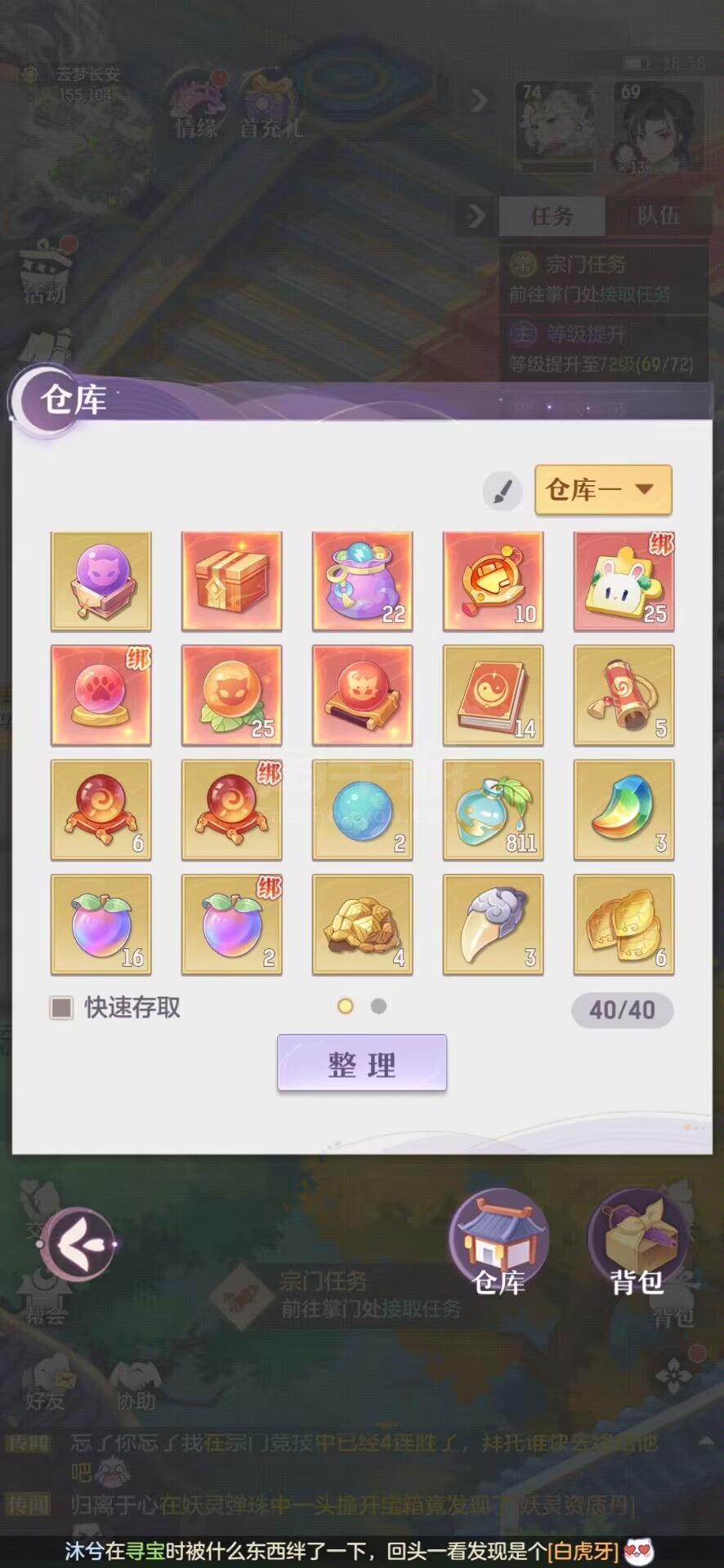Screen dimensions: 724x1568
Task: Tap the 整理 sort button
Action: coord(362,1063)
